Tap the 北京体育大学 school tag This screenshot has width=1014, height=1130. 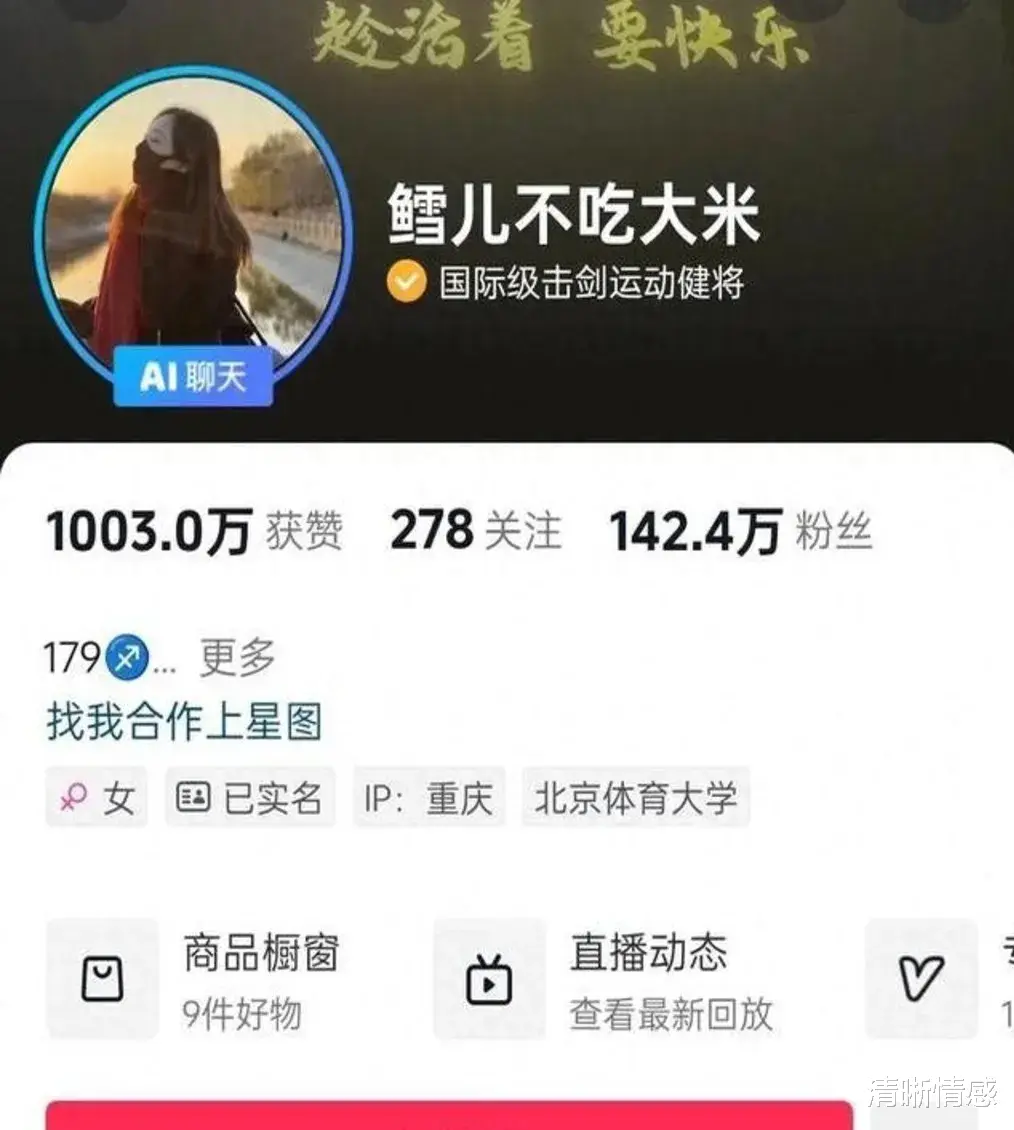[x=635, y=797]
